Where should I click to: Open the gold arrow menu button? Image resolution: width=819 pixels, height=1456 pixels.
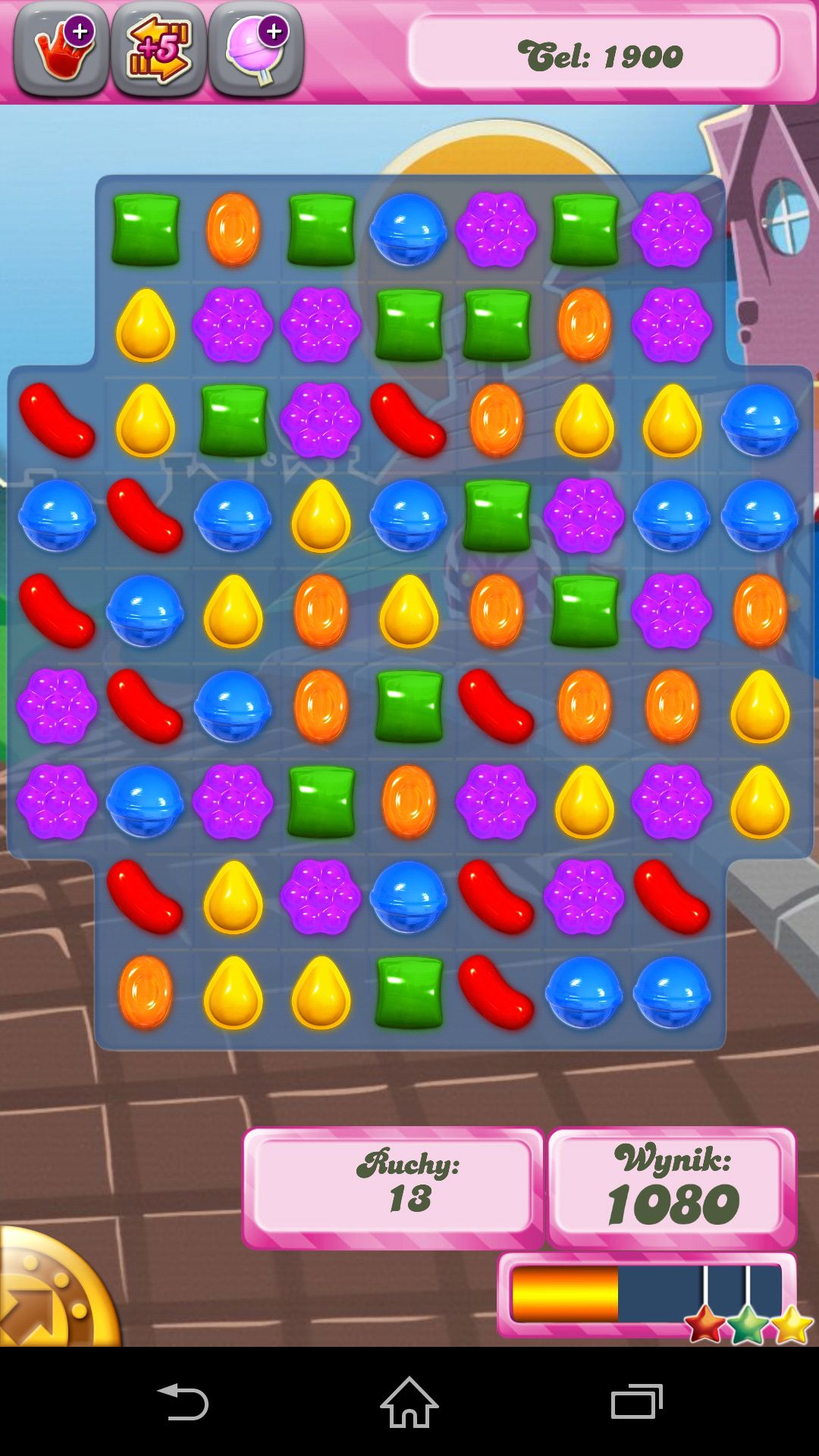click(53, 1291)
